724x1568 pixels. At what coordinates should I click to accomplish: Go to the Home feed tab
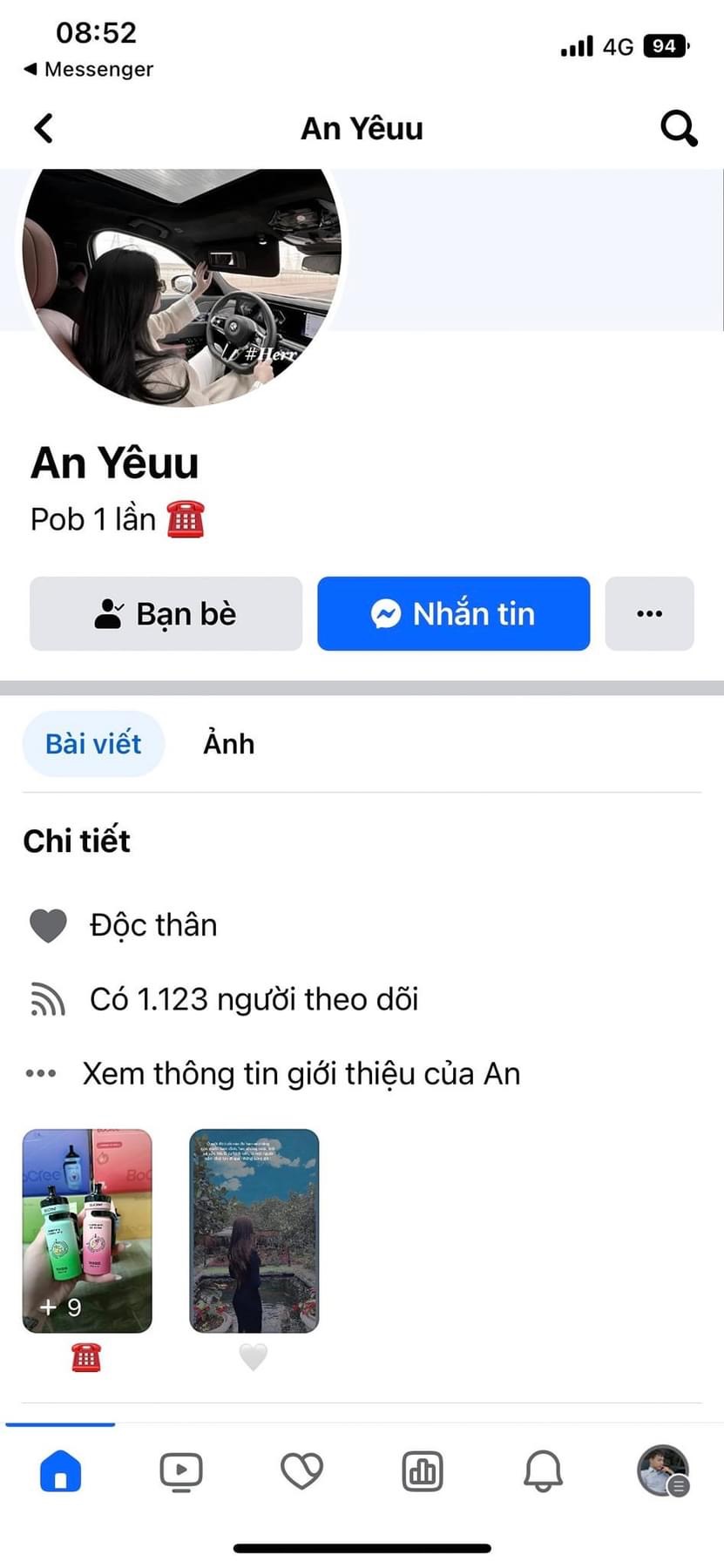coord(60,1471)
